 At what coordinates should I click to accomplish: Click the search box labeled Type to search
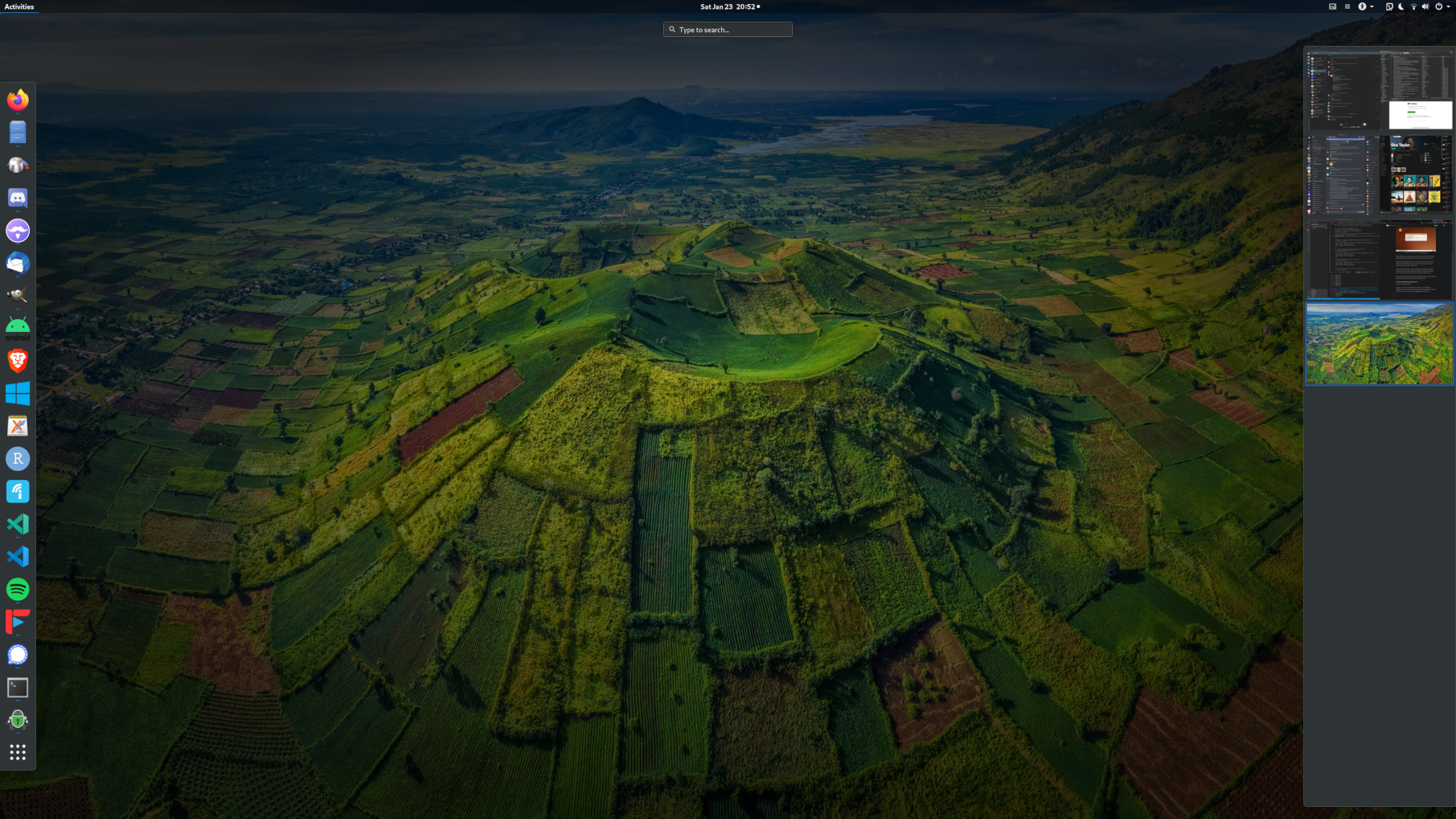[728, 30]
